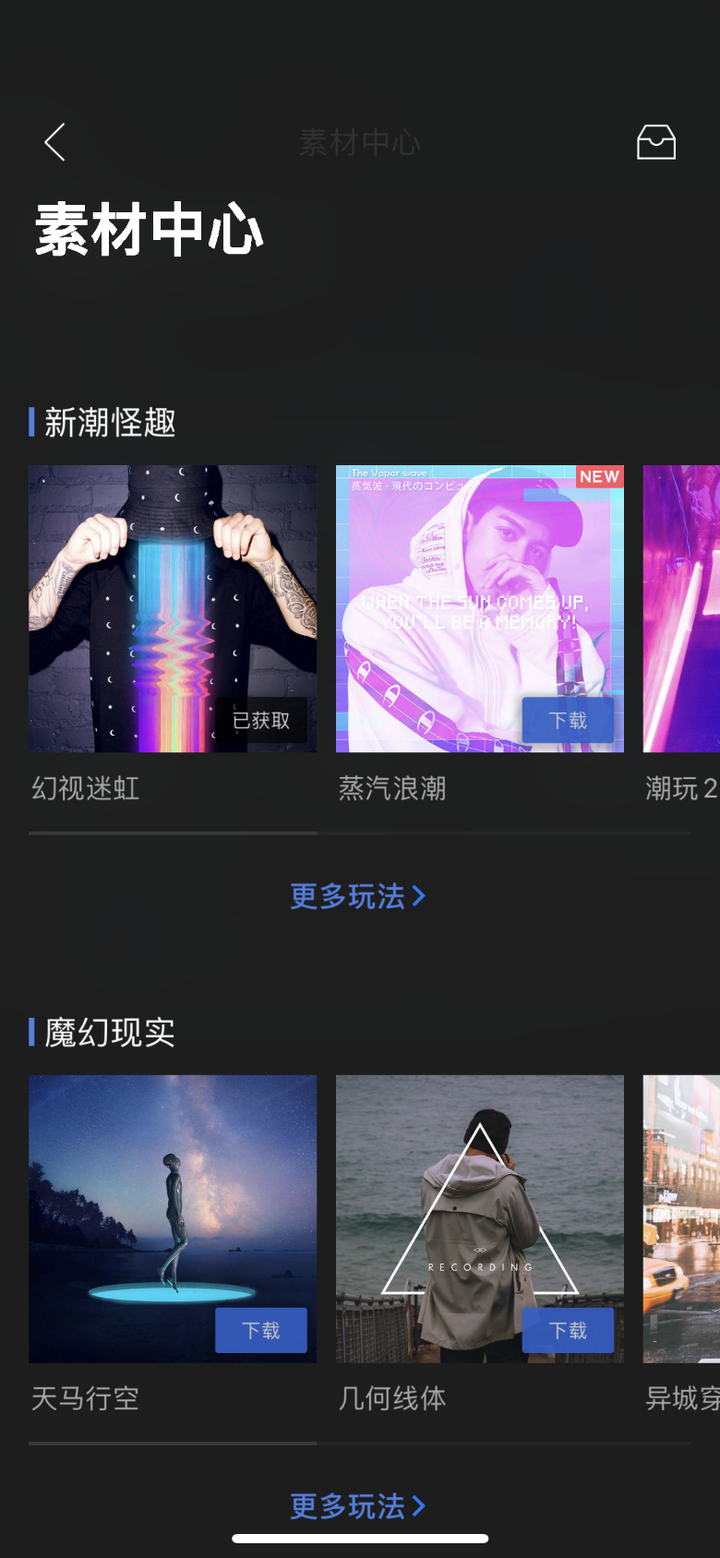Open the 蒸汽浪潮 material card
Viewport: 720px width, 1558px height.
coord(479,590)
